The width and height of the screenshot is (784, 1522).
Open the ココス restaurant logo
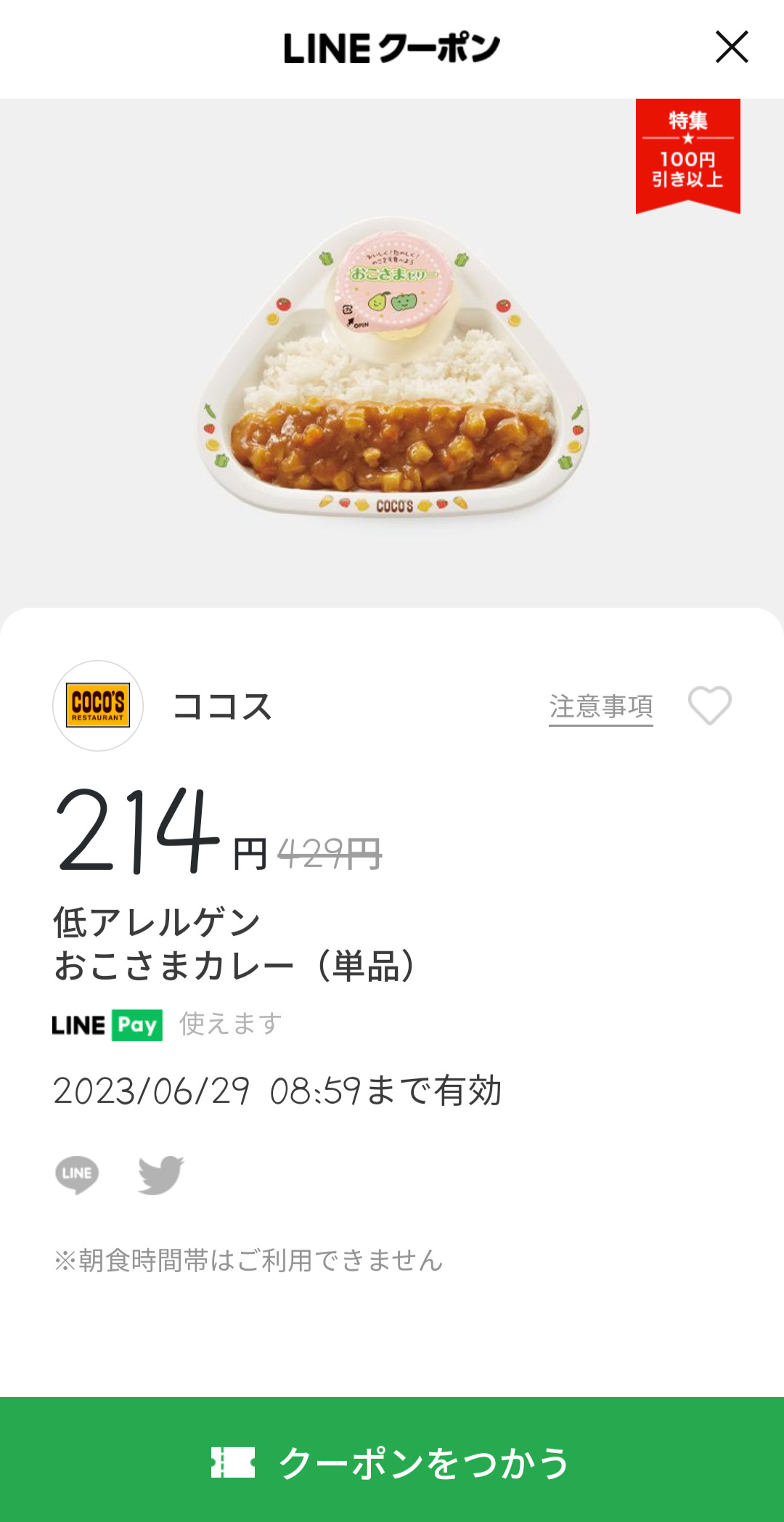coord(98,706)
